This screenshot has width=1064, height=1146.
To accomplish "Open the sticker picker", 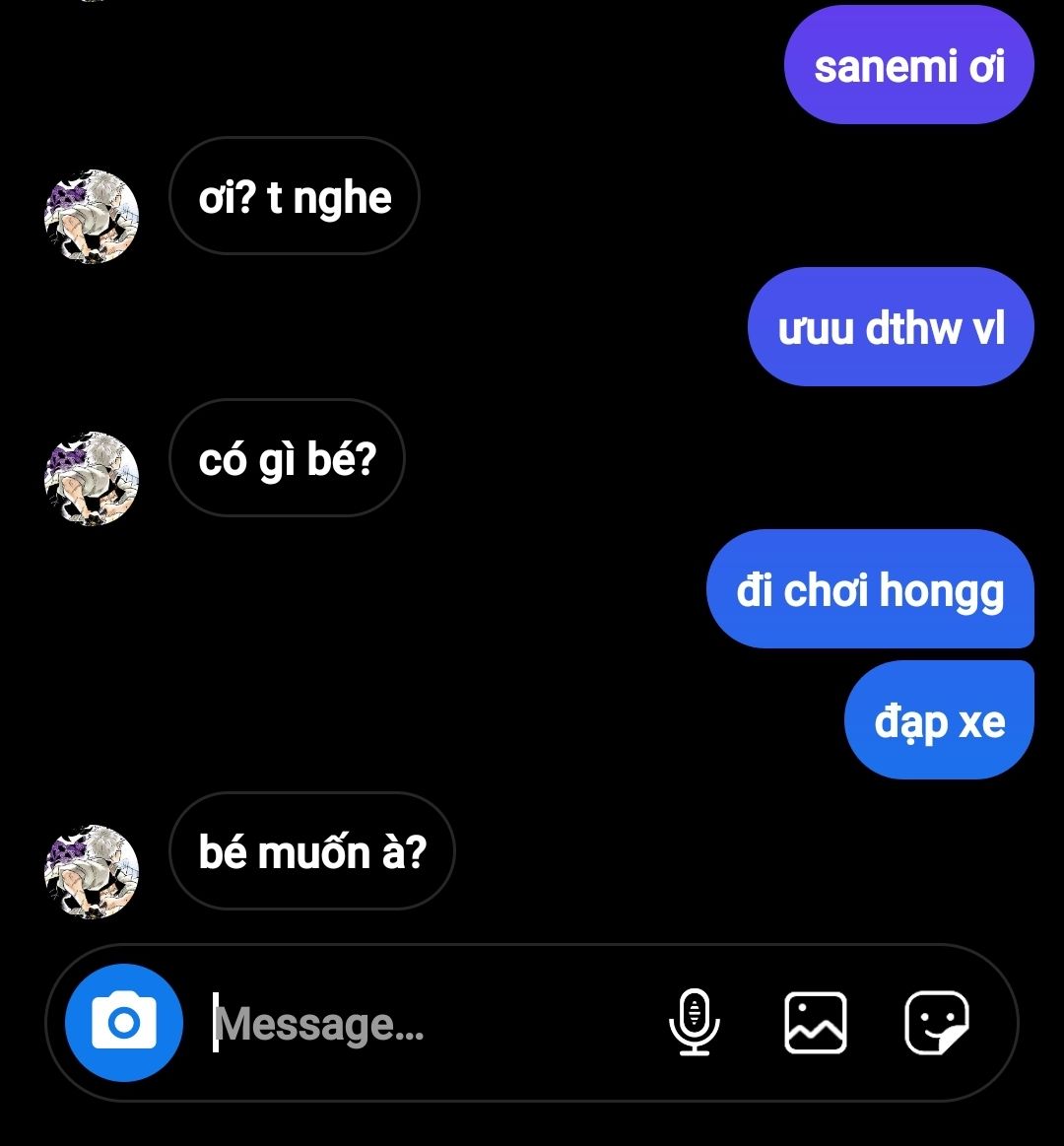I will (936, 1022).
